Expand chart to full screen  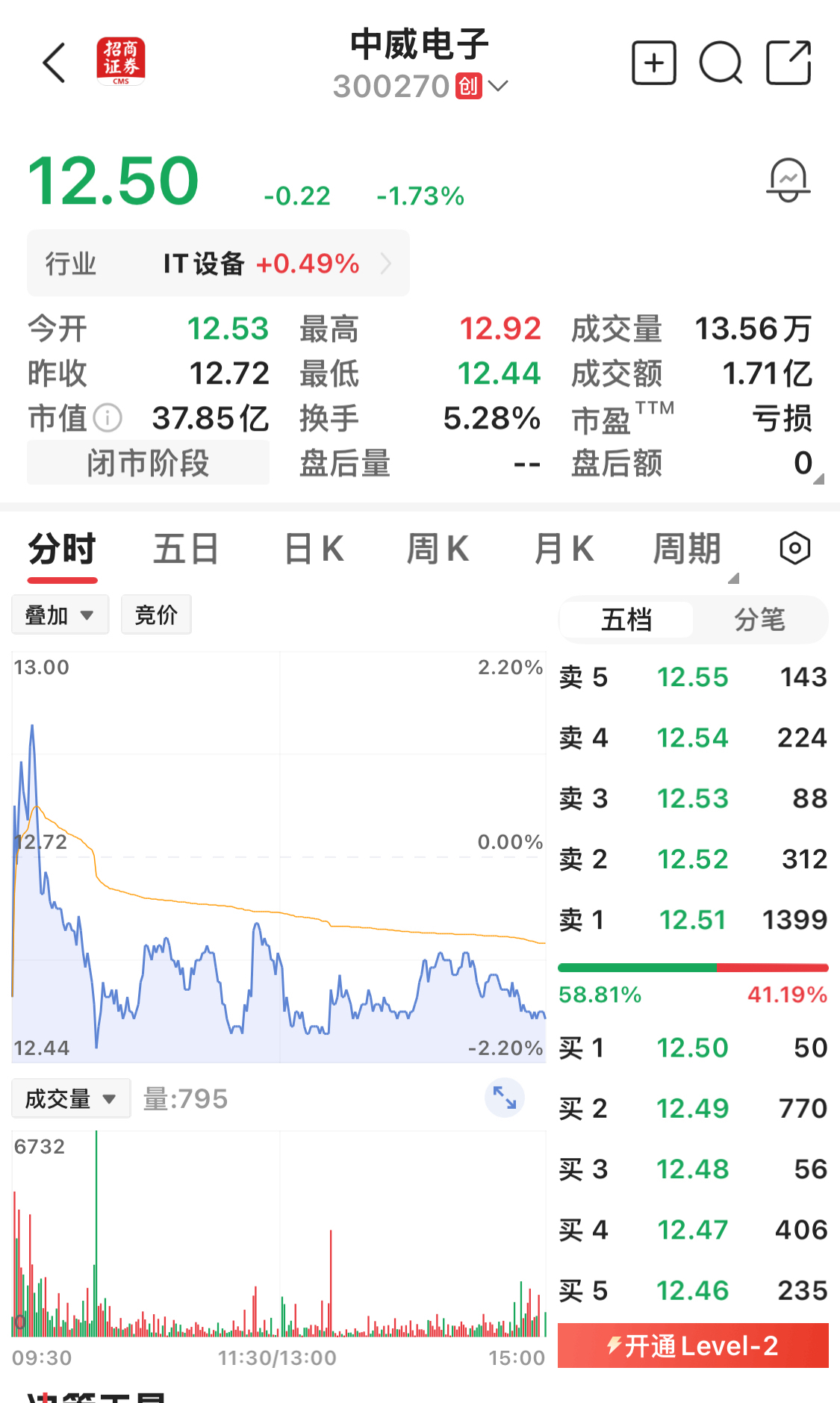pos(505,1098)
